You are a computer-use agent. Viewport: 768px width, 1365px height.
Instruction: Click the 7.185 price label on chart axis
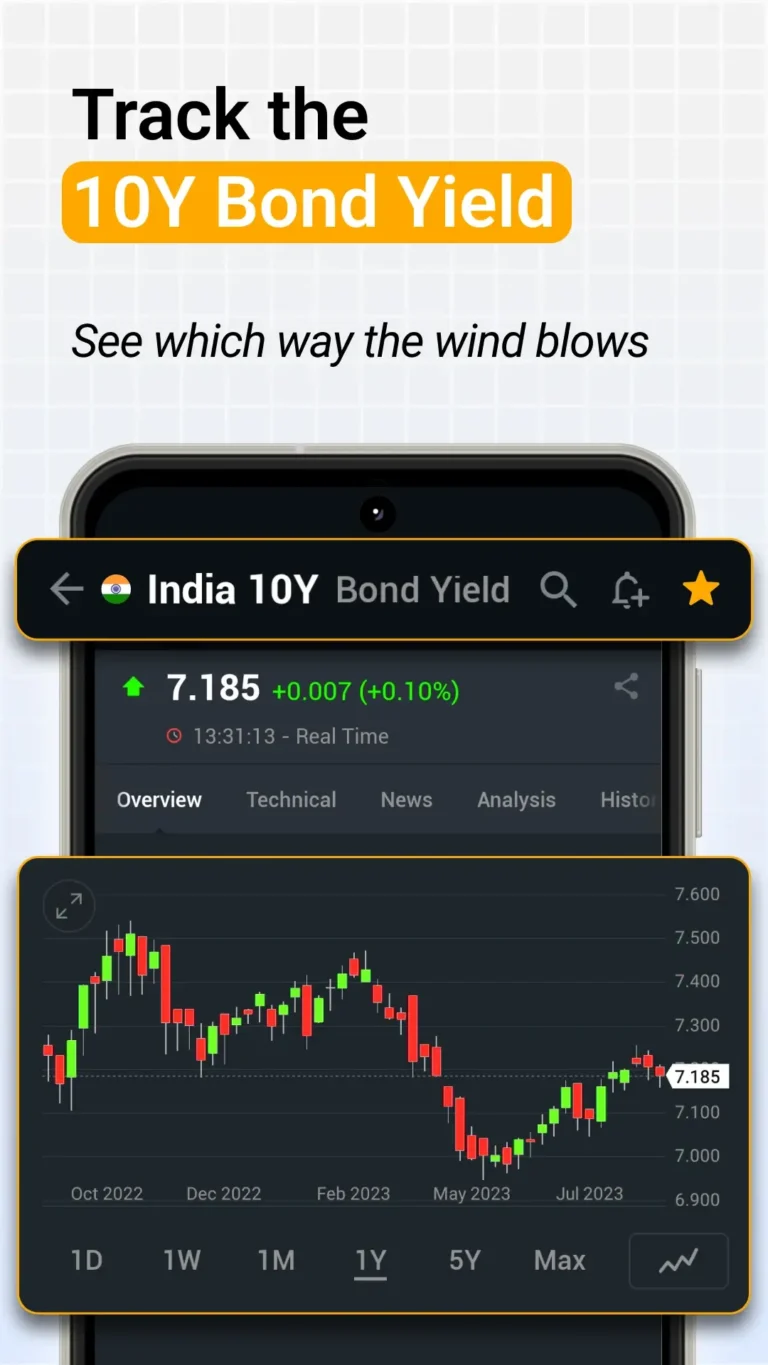click(x=697, y=1076)
